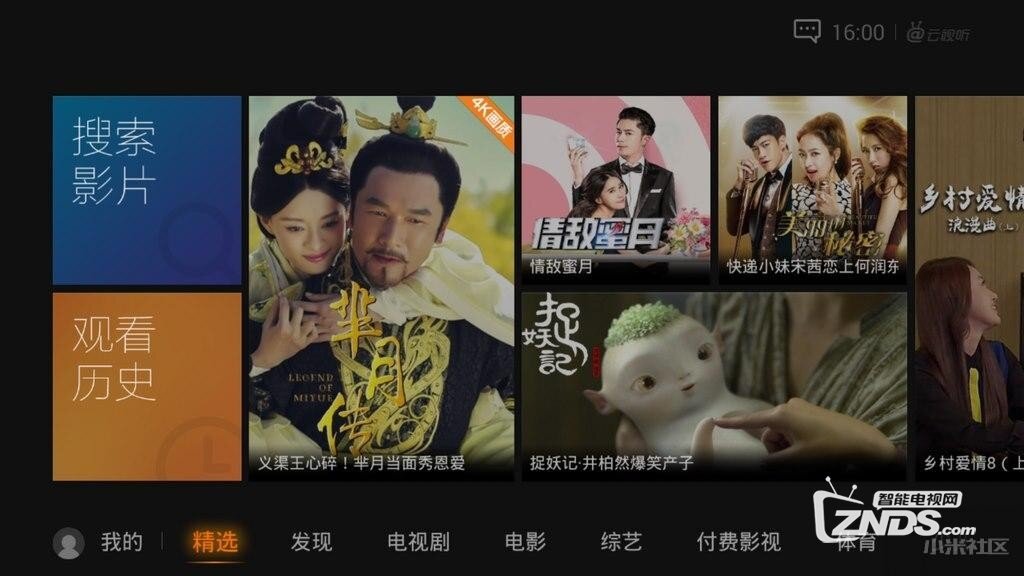Switch to the 综艺 tab
1024x576 pixels.
(621, 542)
